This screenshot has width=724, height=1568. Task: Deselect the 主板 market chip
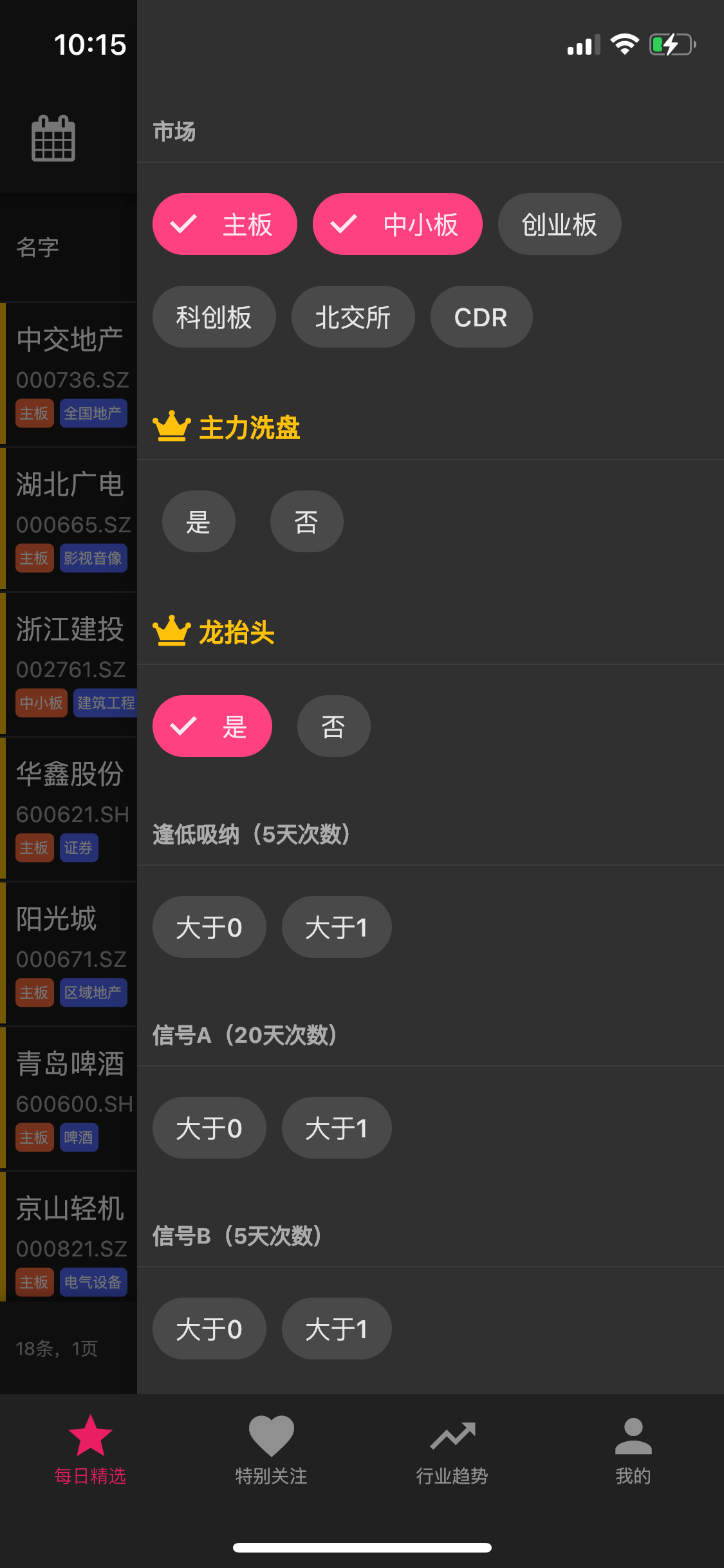pos(225,224)
